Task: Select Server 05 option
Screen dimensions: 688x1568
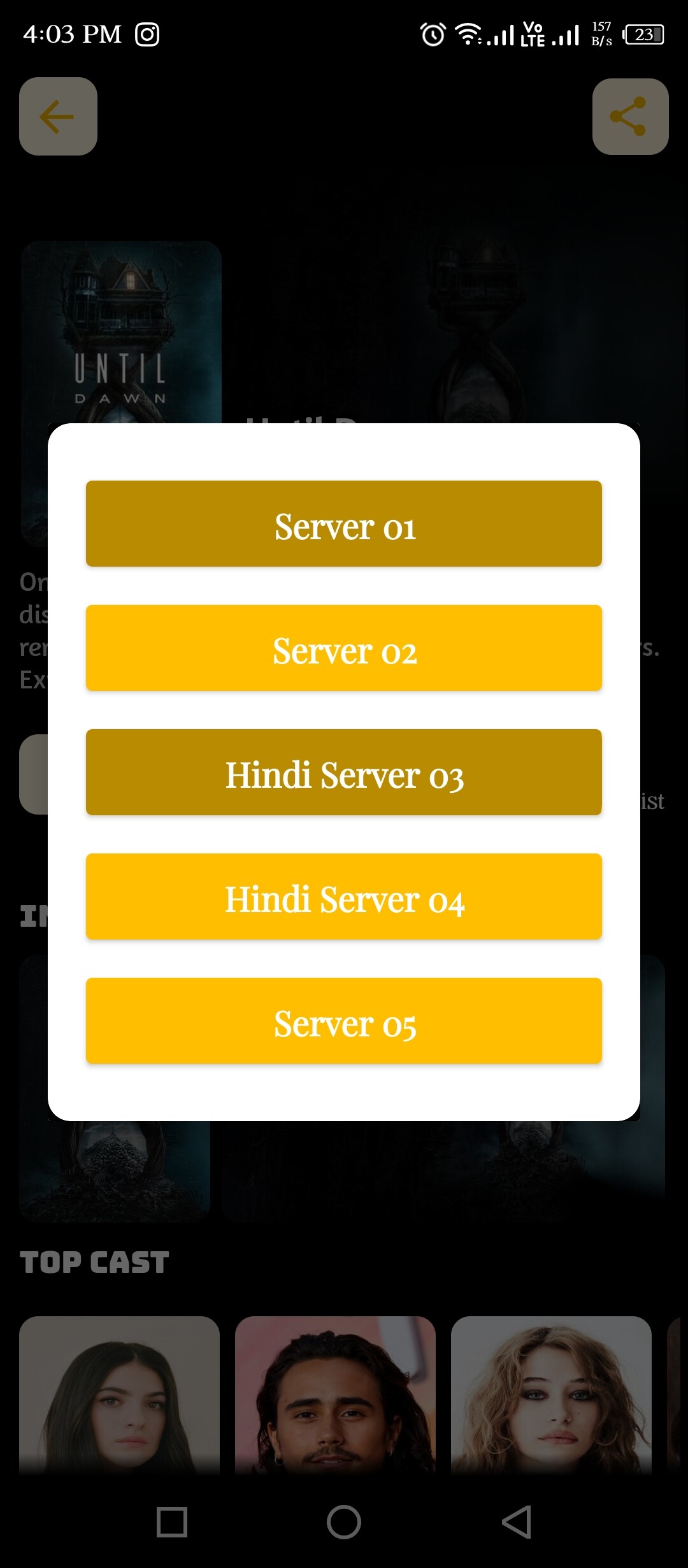Action: [x=344, y=1021]
